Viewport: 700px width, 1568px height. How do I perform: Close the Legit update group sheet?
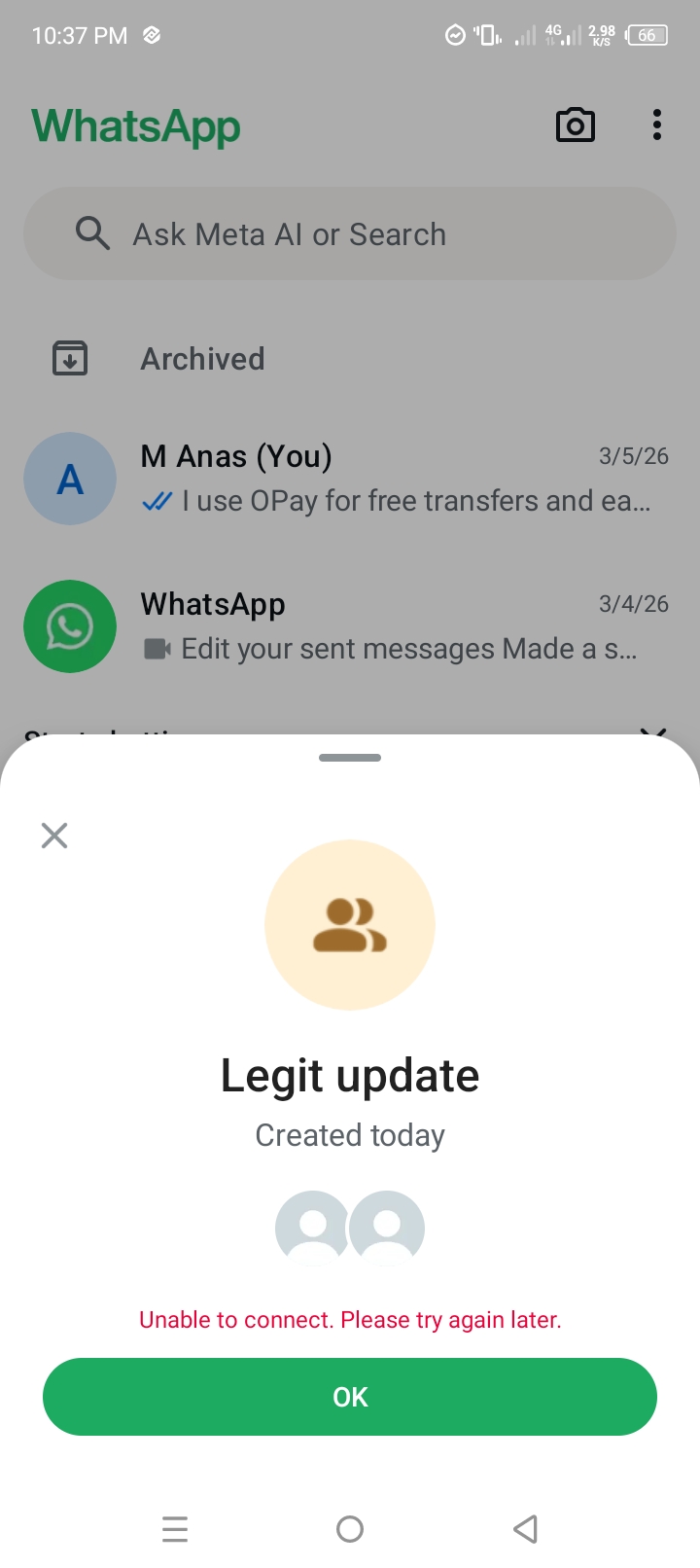tap(54, 836)
